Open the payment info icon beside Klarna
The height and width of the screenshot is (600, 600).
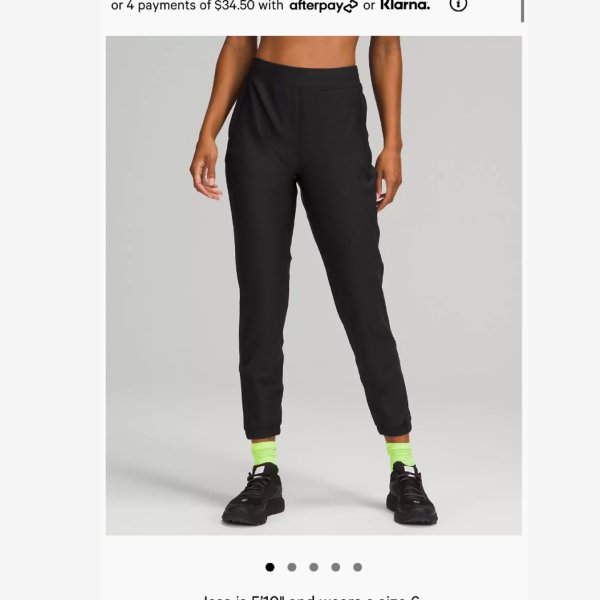(x=458, y=5)
